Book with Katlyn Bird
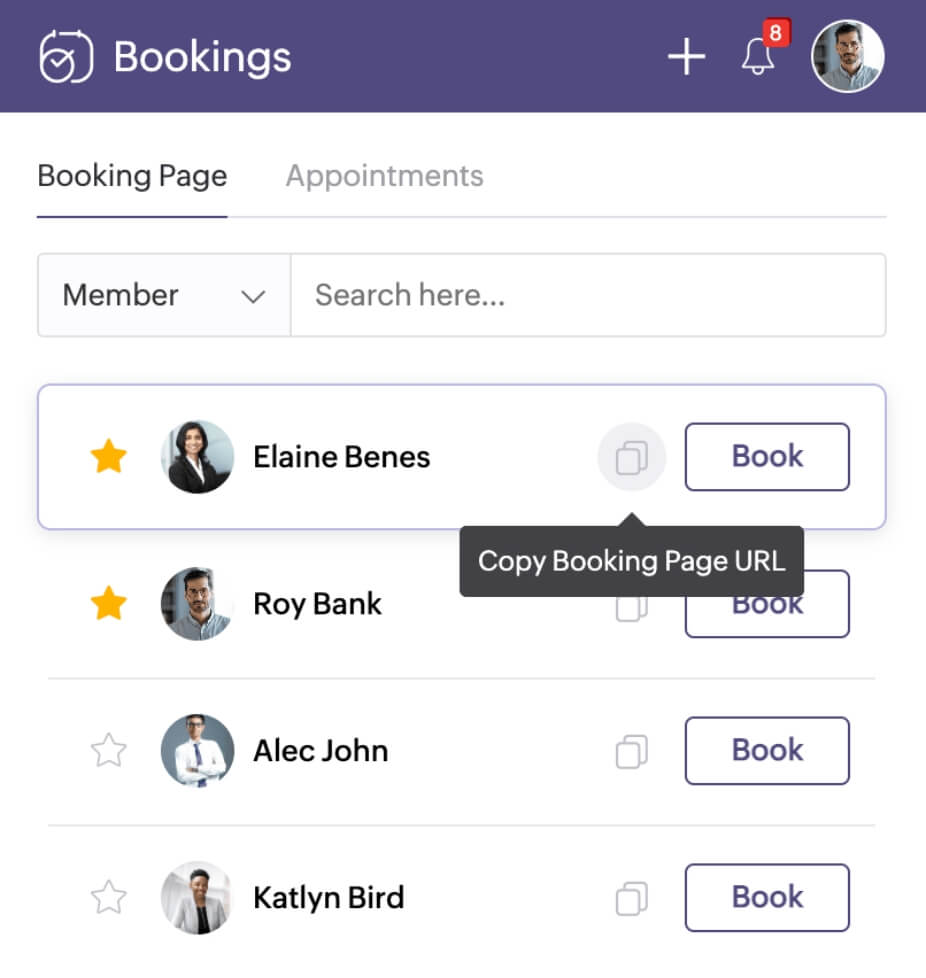Viewport: 926px width, 978px height. [767, 898]
